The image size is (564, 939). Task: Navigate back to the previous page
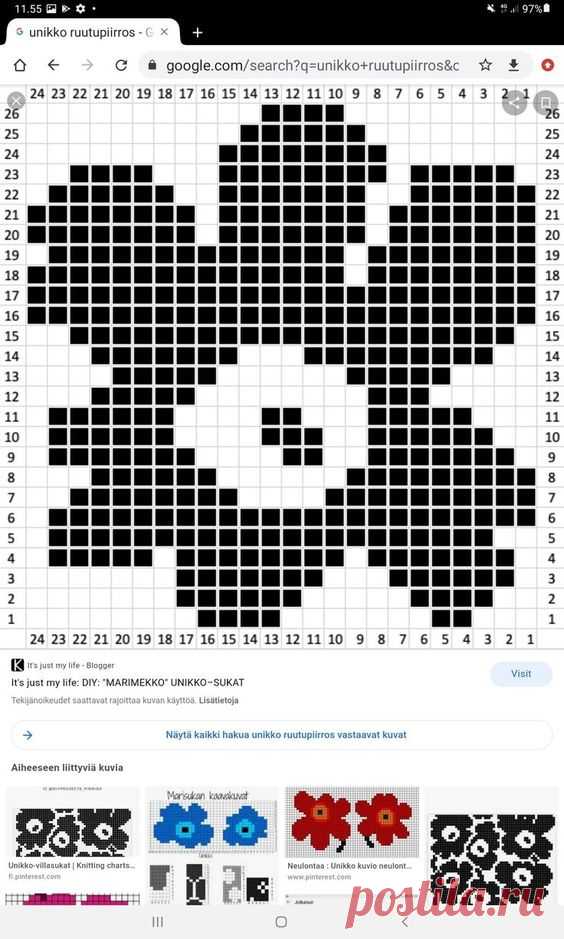pos(54,65)
